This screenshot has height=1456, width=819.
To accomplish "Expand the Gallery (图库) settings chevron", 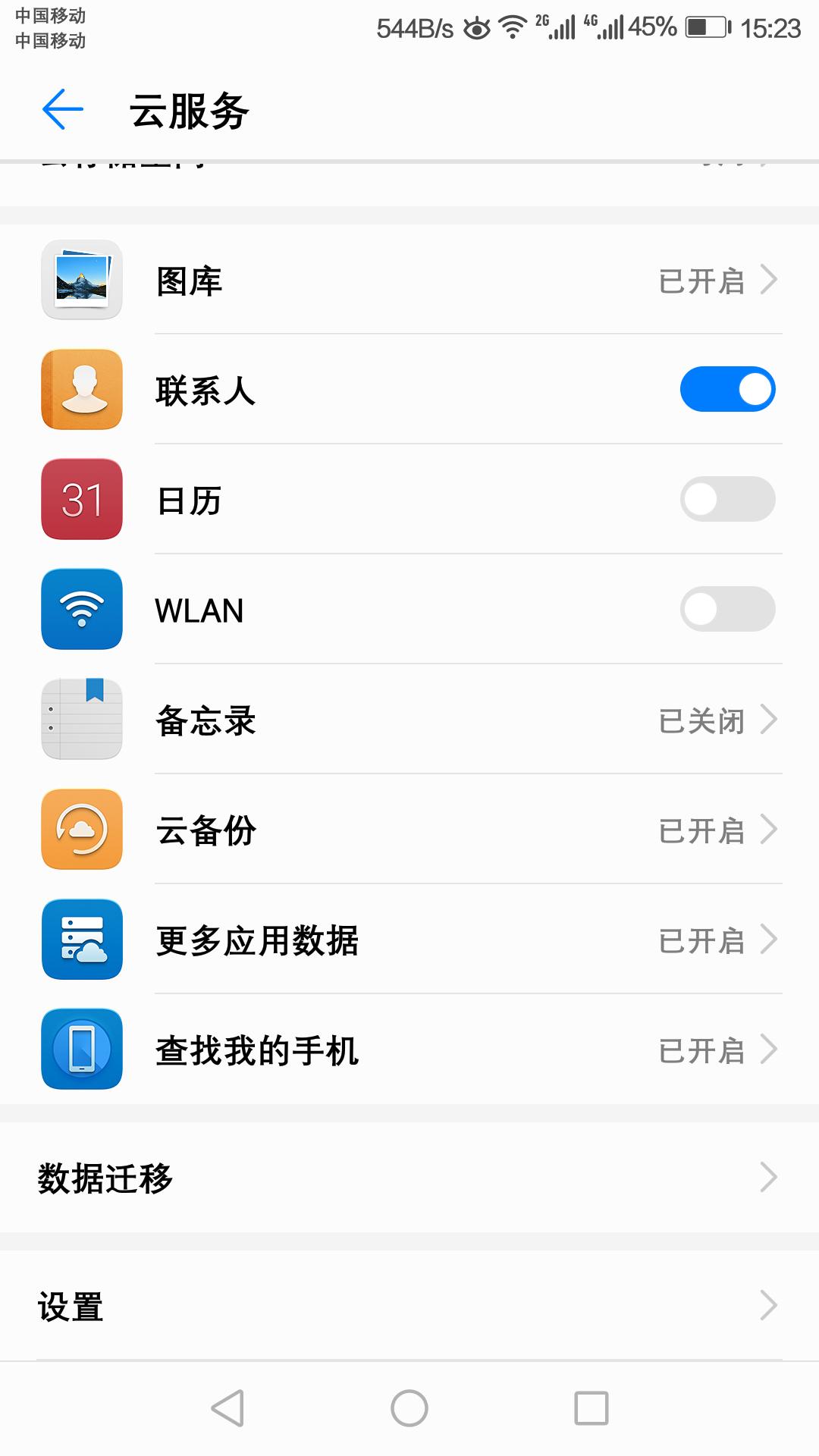I will point(769,280).
